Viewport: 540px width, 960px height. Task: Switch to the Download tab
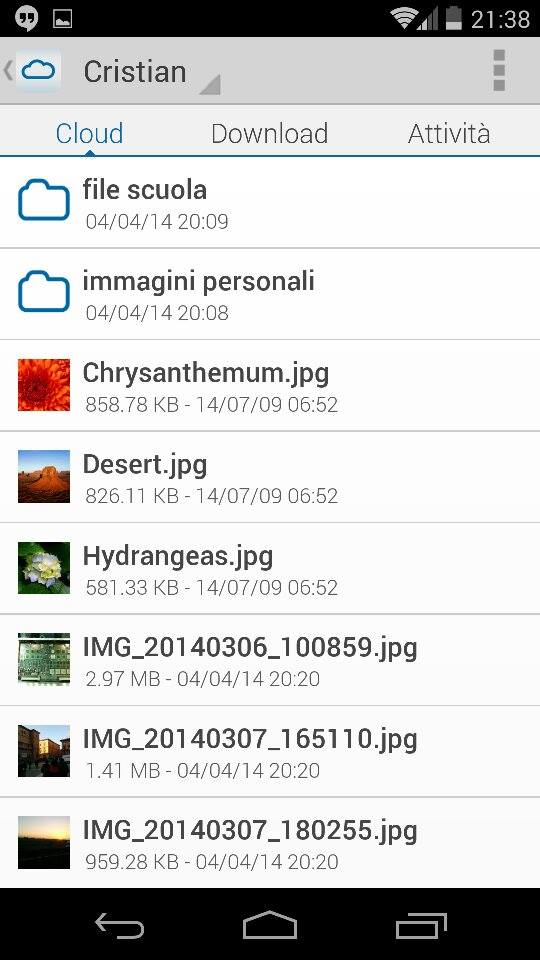pos(269,133)
